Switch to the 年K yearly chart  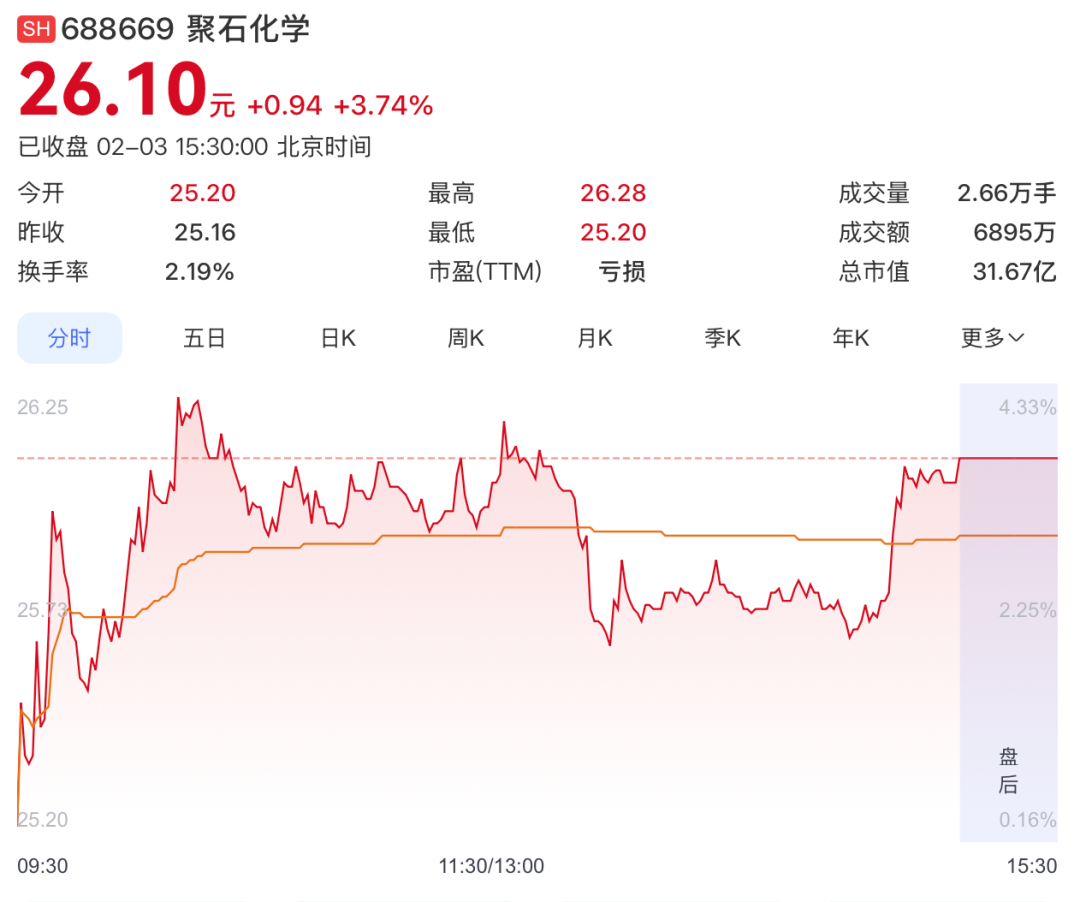851,338
